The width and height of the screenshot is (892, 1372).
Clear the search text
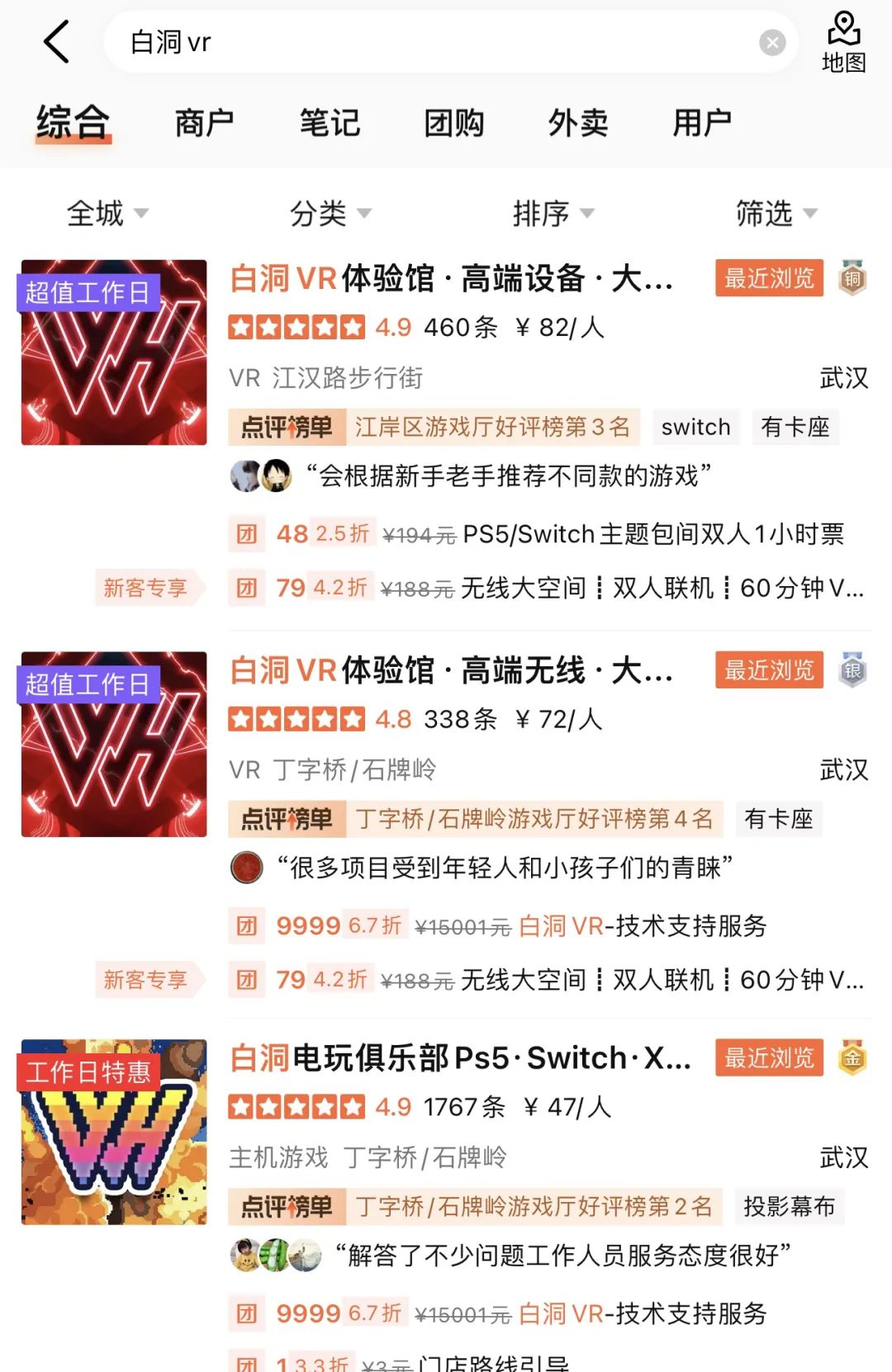[x=772, y=42]
